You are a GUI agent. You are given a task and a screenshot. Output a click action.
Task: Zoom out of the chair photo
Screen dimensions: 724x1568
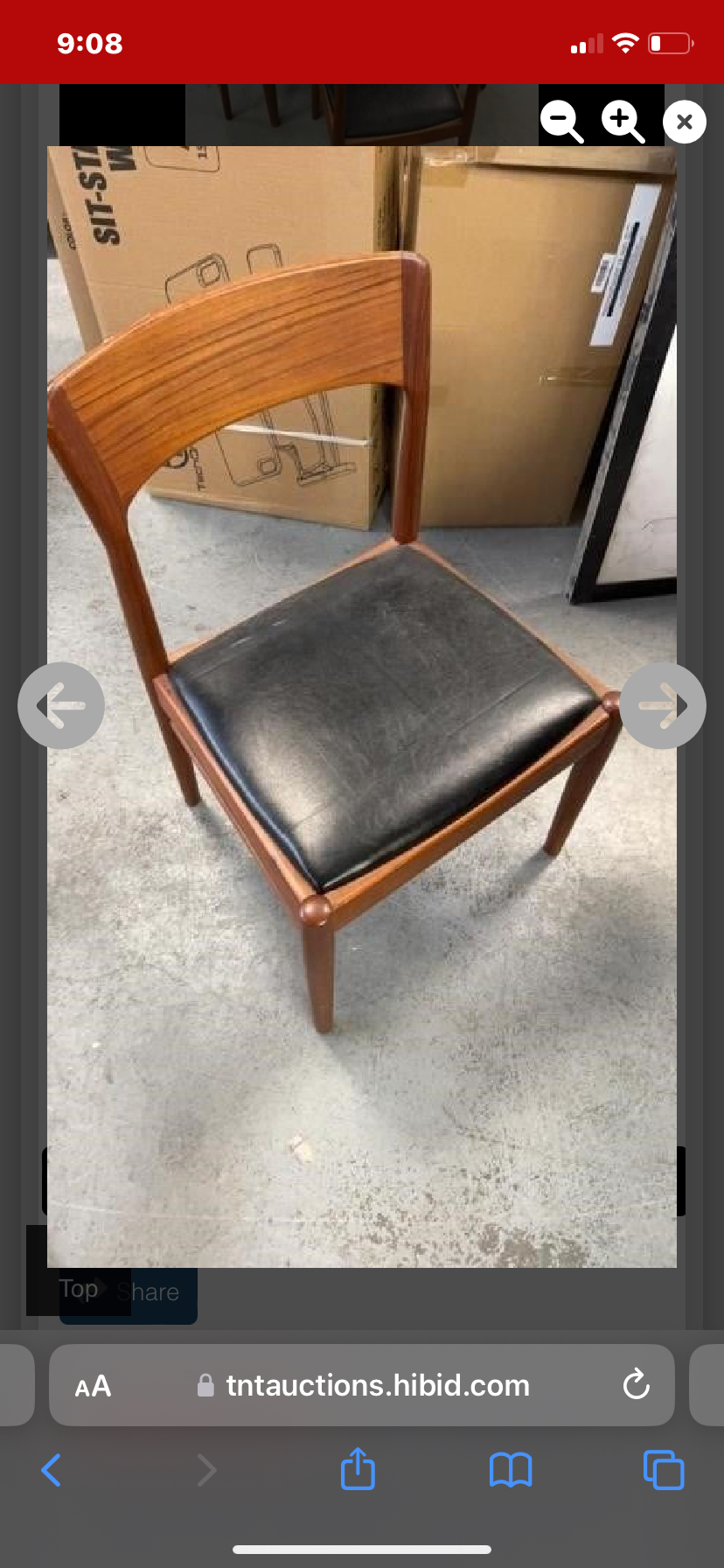click(x=560, y=121)
